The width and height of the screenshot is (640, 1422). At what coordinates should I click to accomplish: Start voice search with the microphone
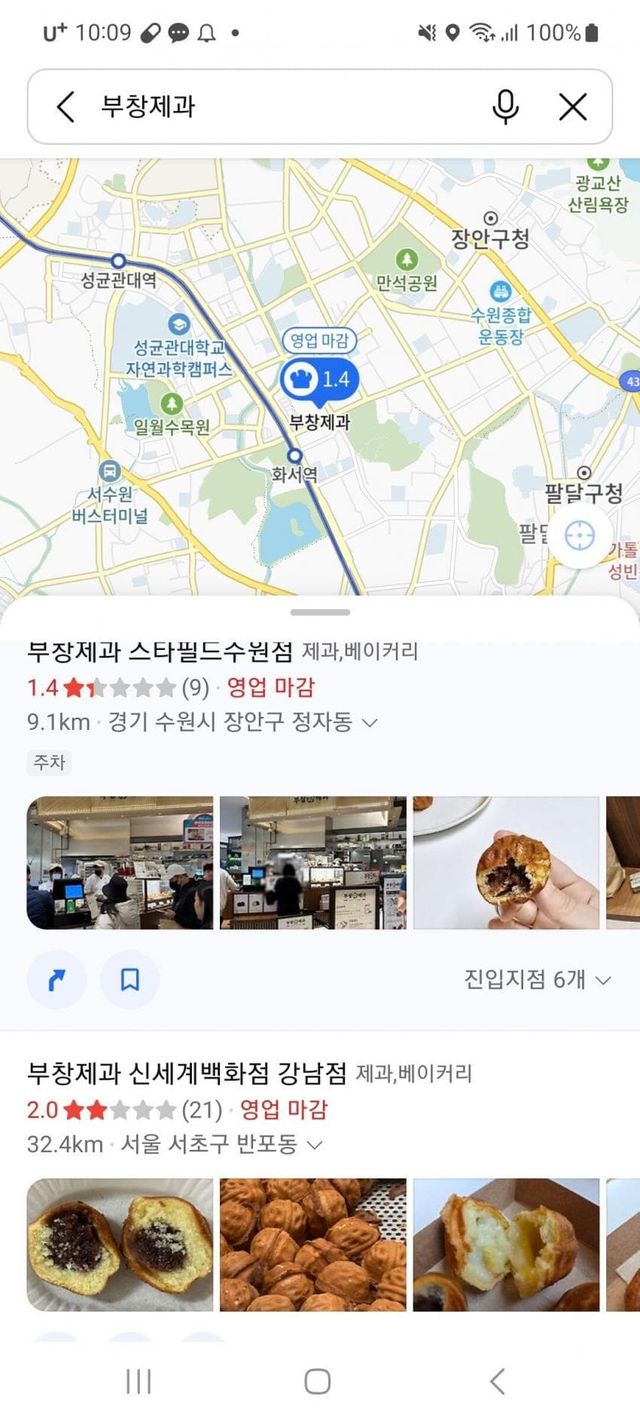[506, 107]
